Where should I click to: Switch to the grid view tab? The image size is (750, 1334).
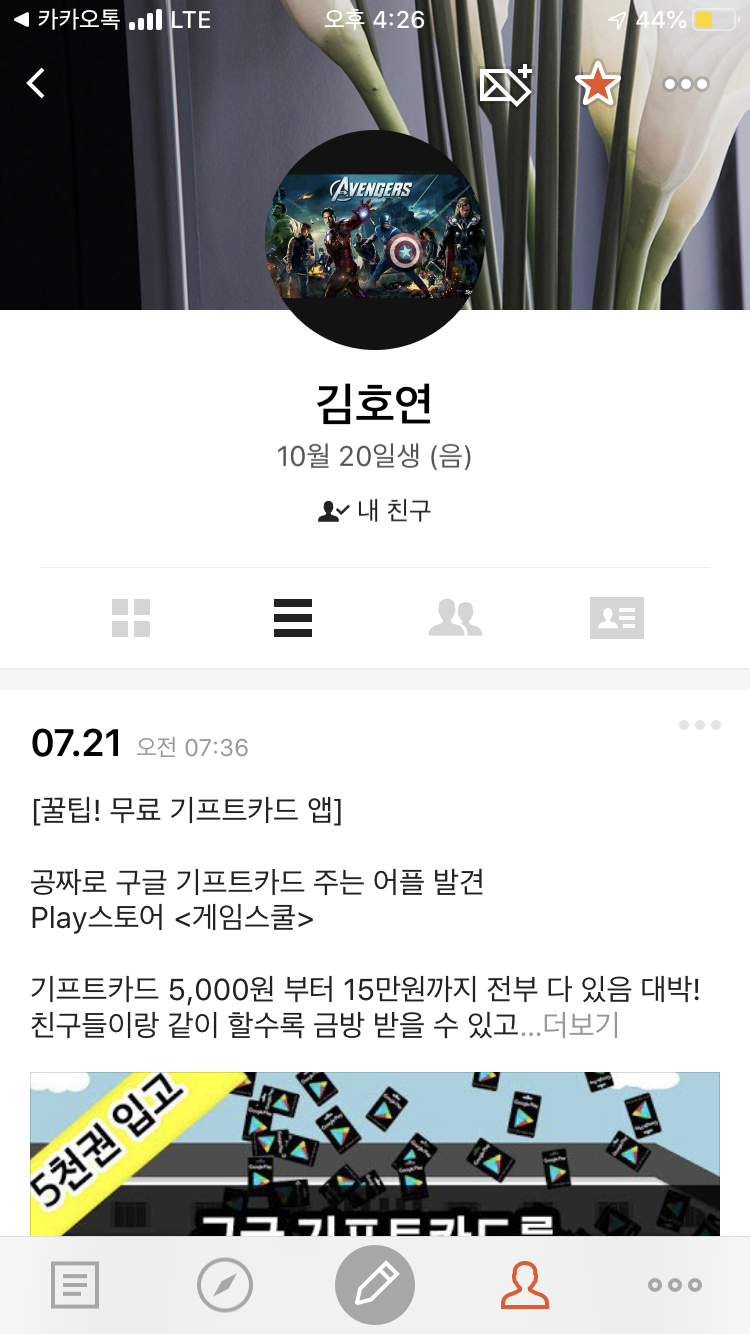(131, 618)
